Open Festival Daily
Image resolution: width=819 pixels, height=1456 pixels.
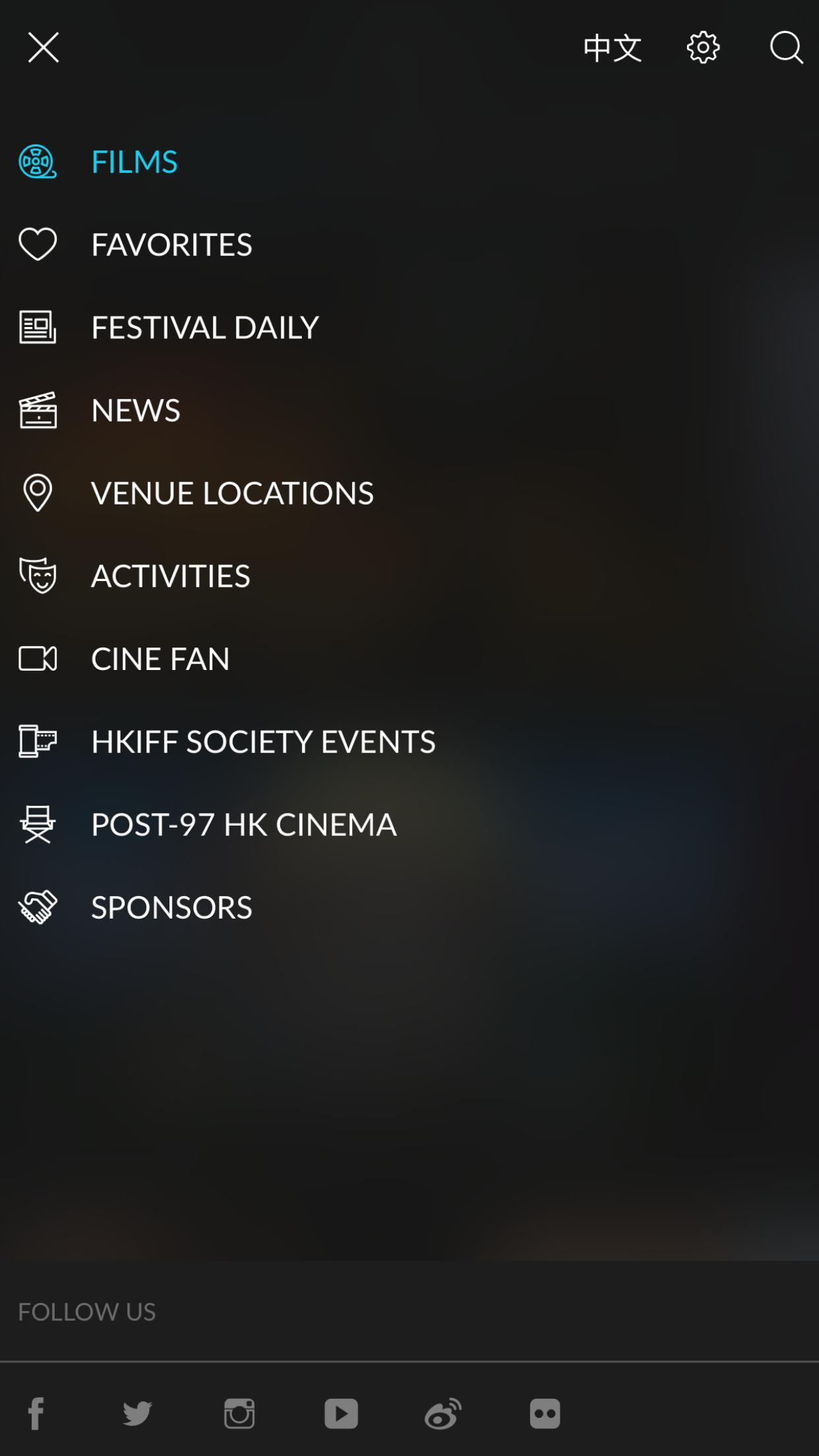point(409,328)
